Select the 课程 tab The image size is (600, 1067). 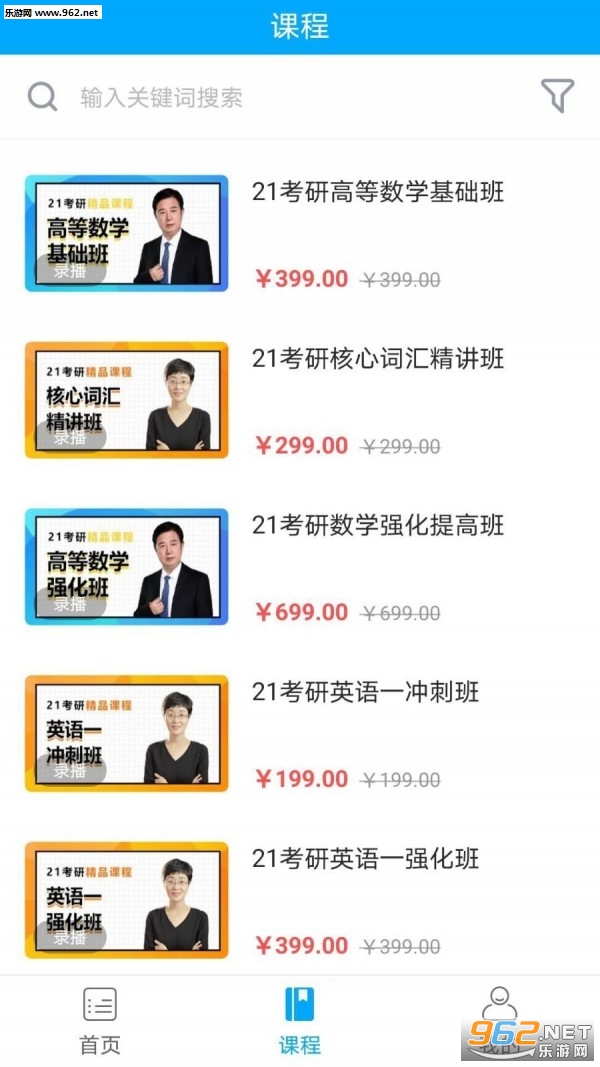(299, 1020)
